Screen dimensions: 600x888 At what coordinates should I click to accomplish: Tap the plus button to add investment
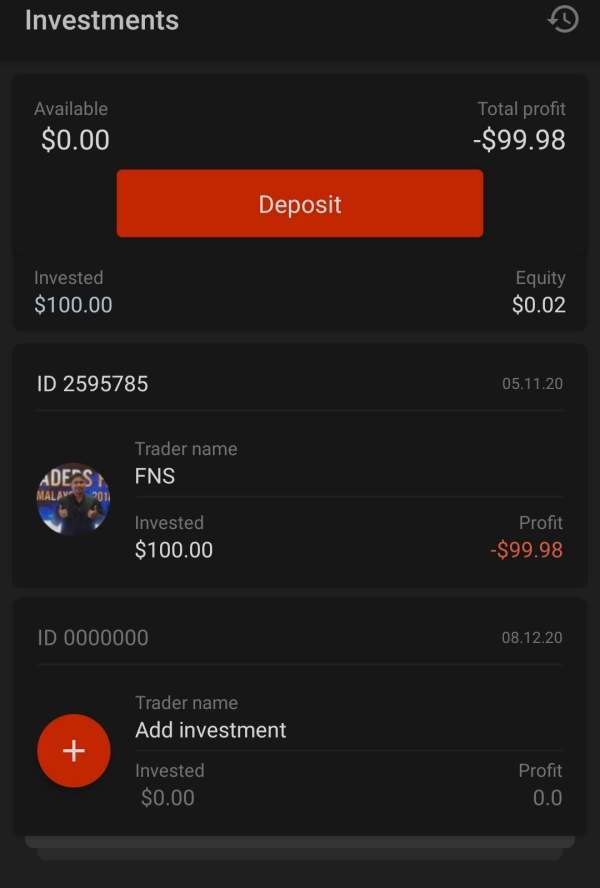[74, 751]
